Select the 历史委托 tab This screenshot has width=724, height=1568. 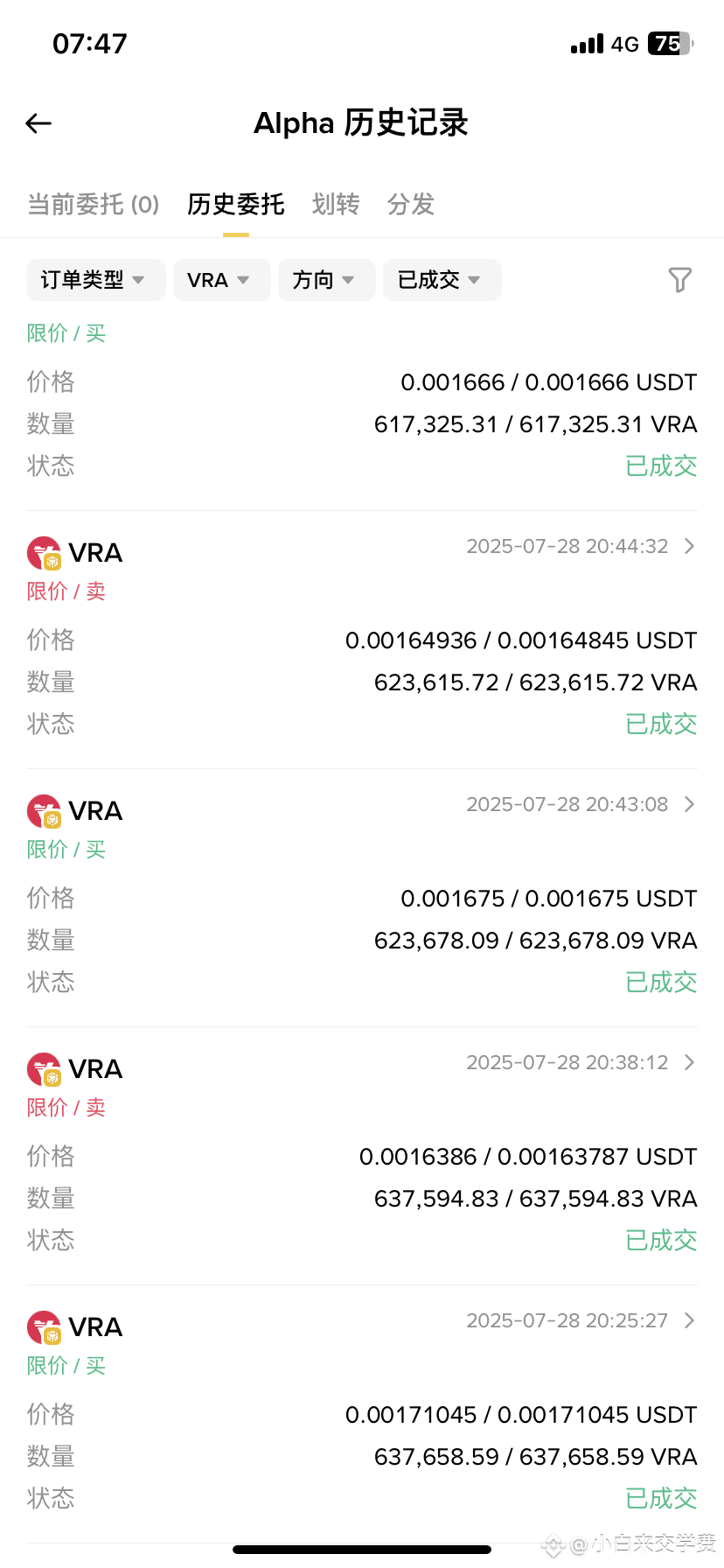coord(236,204)
